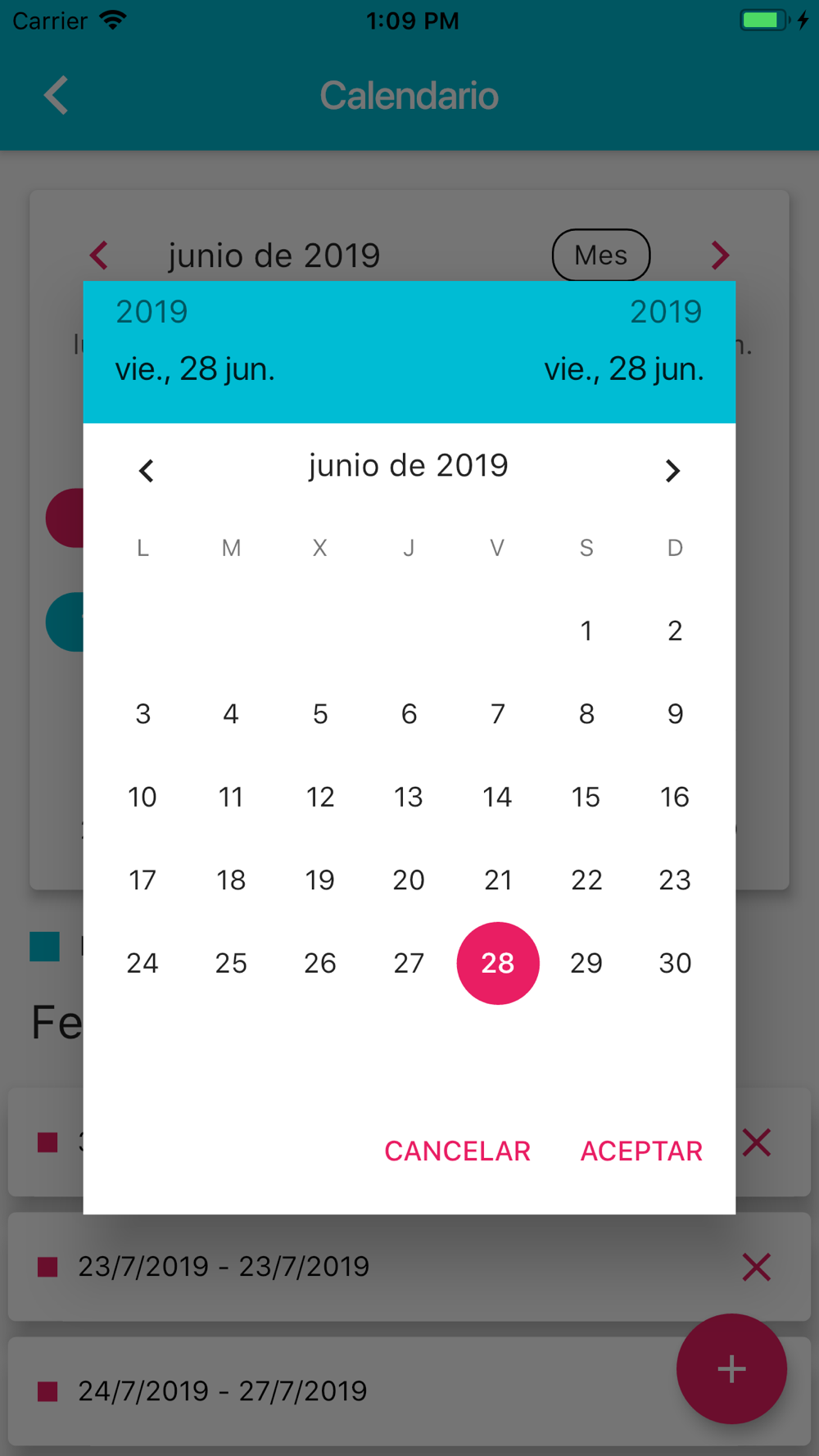Confirm the date with ACEPTAR
Viewport: 819px width, 1456px height.
[x=641, y=1151]
